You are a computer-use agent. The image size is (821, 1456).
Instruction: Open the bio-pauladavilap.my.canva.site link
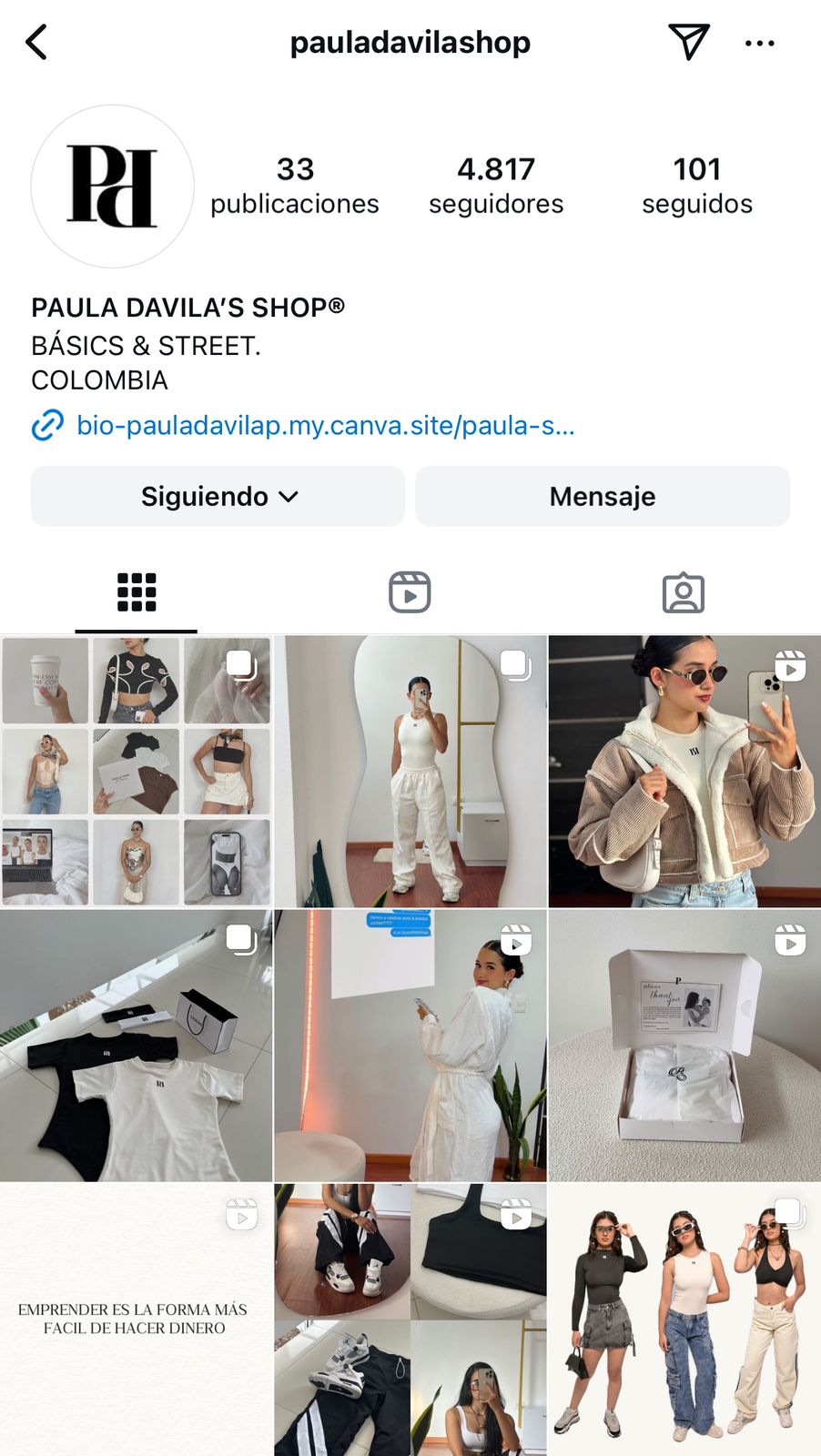click(x=325, y=425)
